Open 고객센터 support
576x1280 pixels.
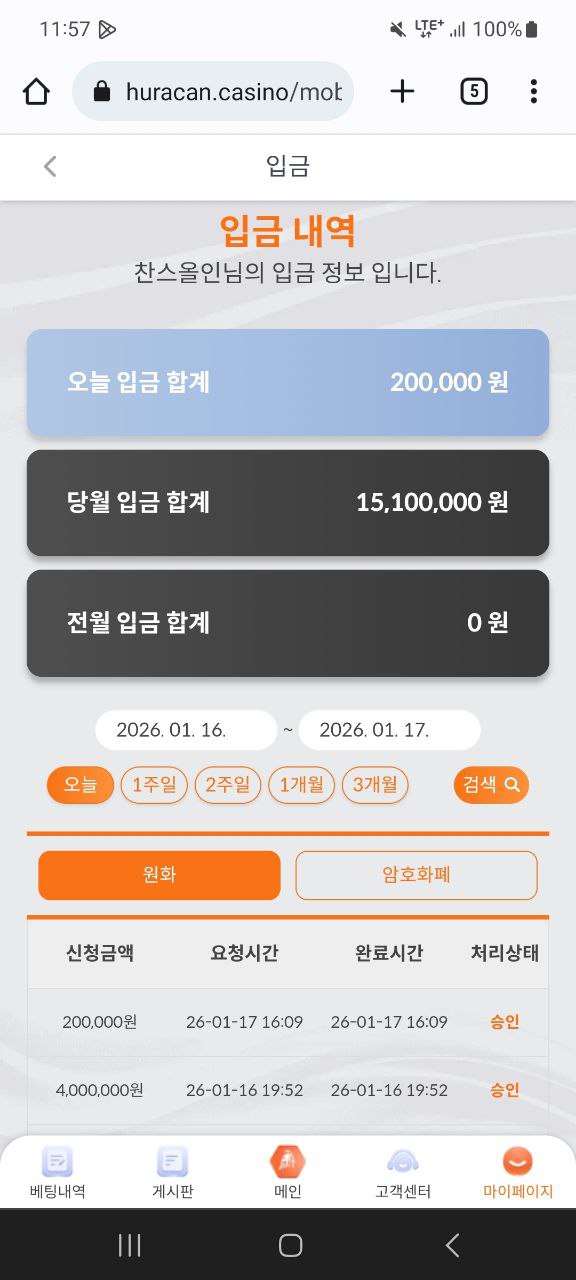403,1172
